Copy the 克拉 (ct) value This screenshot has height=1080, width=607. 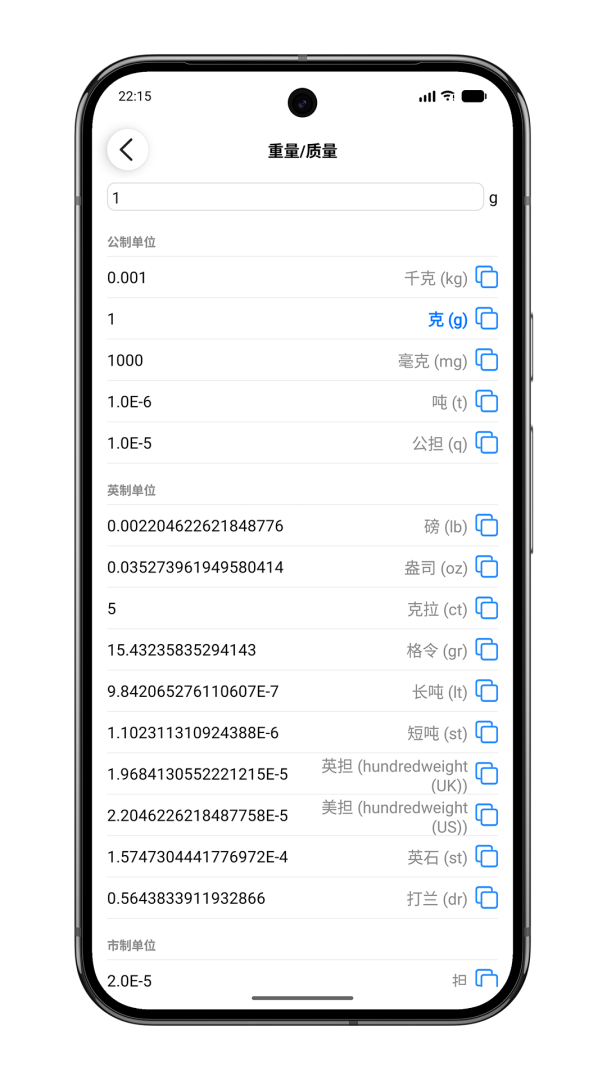click(x=486, y=608)
